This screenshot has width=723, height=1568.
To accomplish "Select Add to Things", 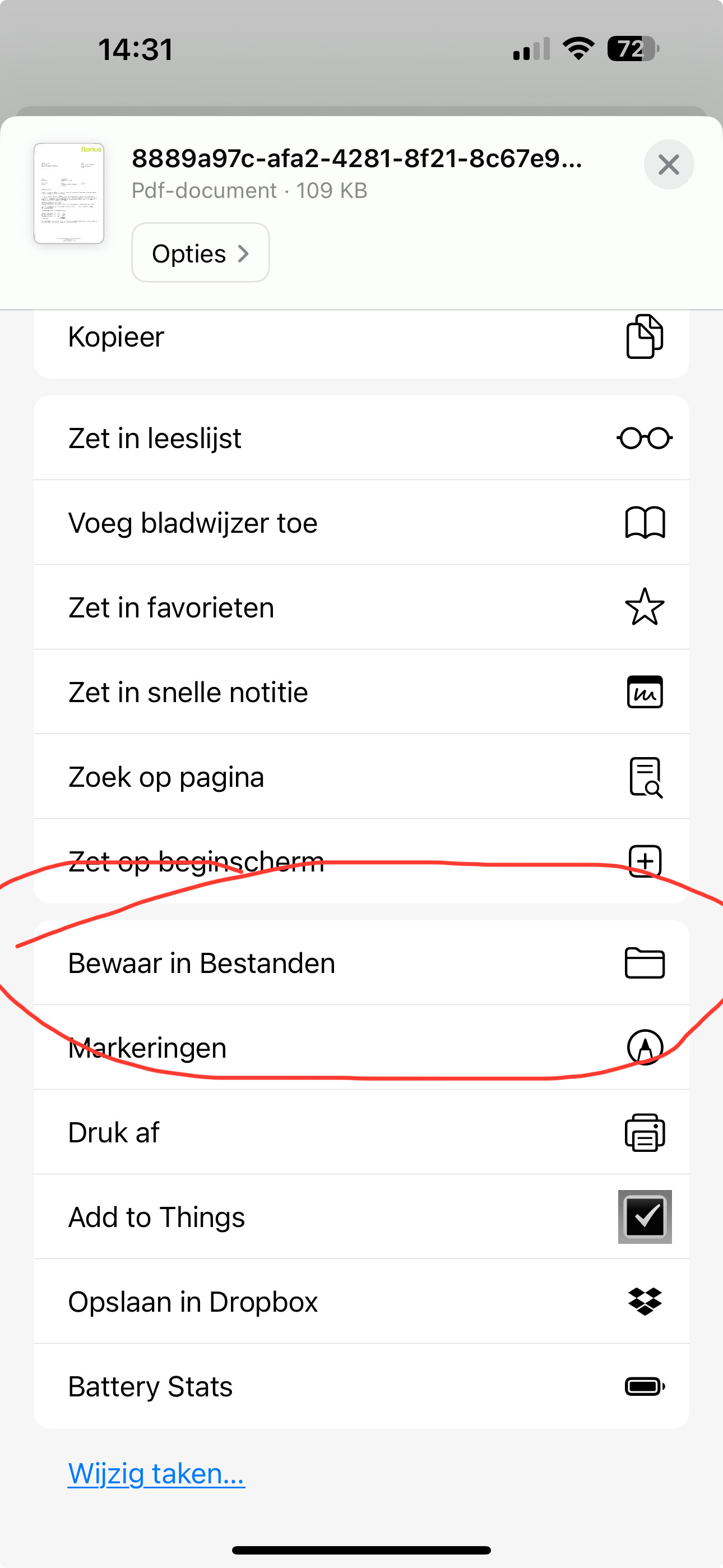I will coord(360,1217).
